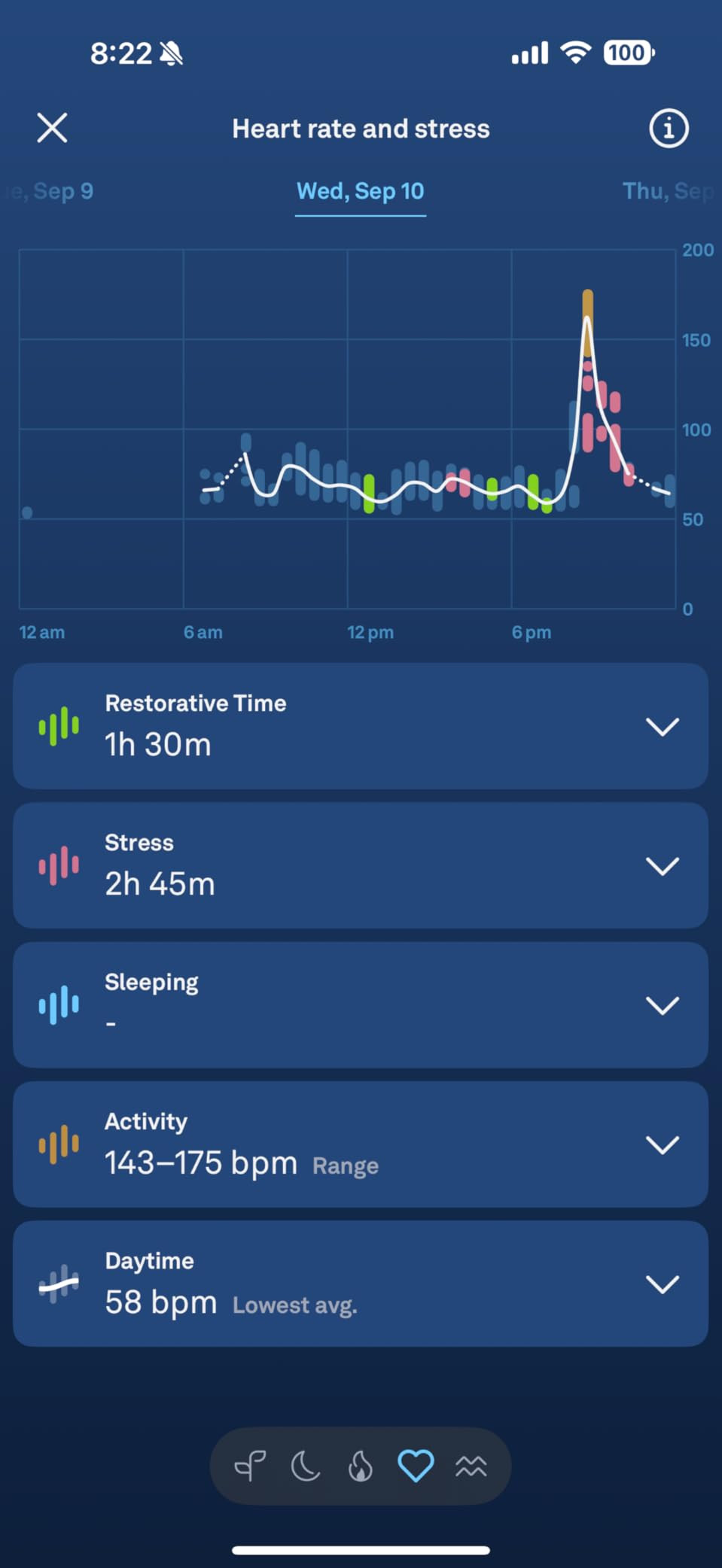Expand the Stress 2h 45m details
Image resolution: width=722 pixels, height=1568 pixels.
coord(663,866)
